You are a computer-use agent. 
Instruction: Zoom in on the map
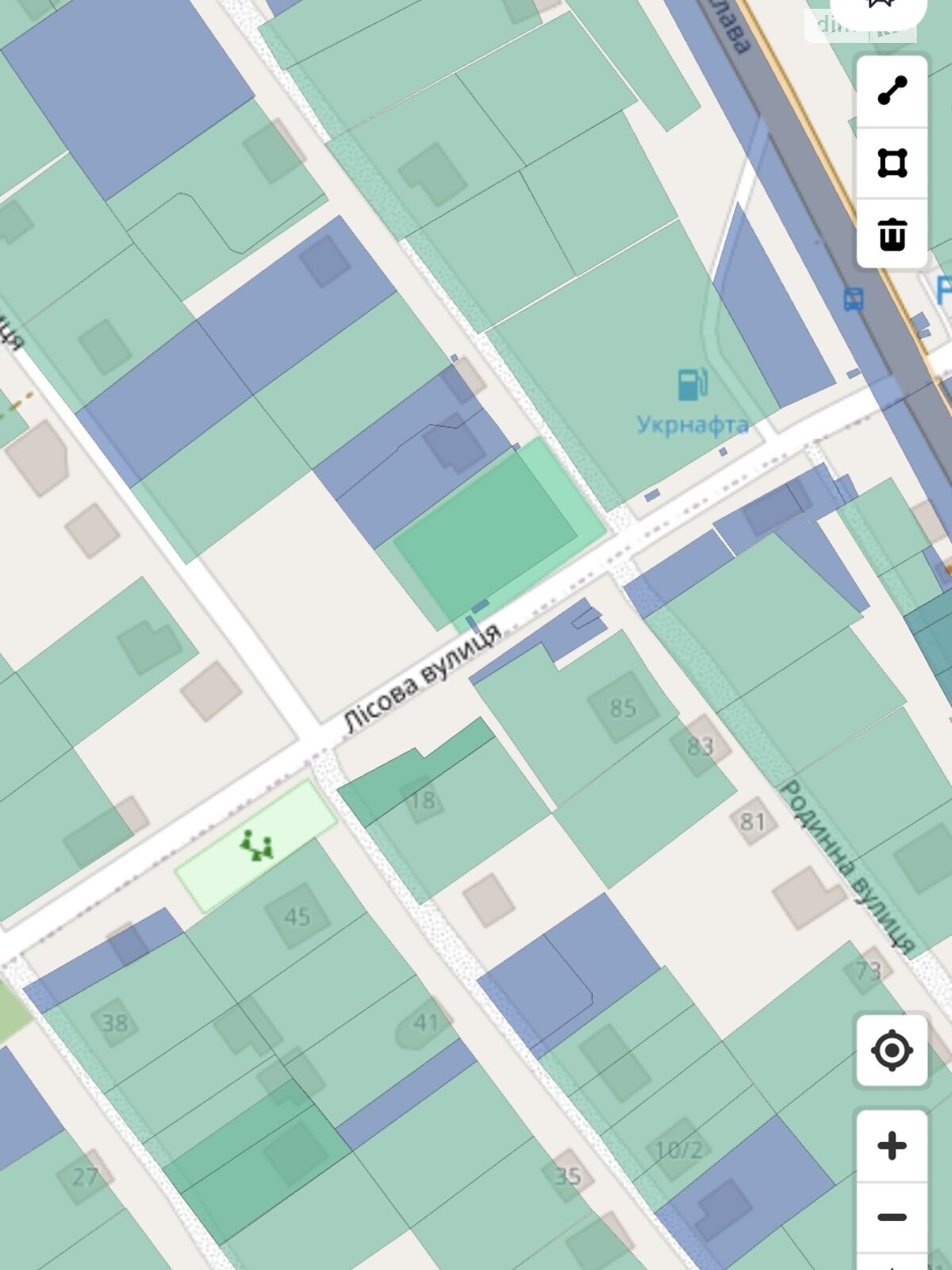[x=892, y=1145]
